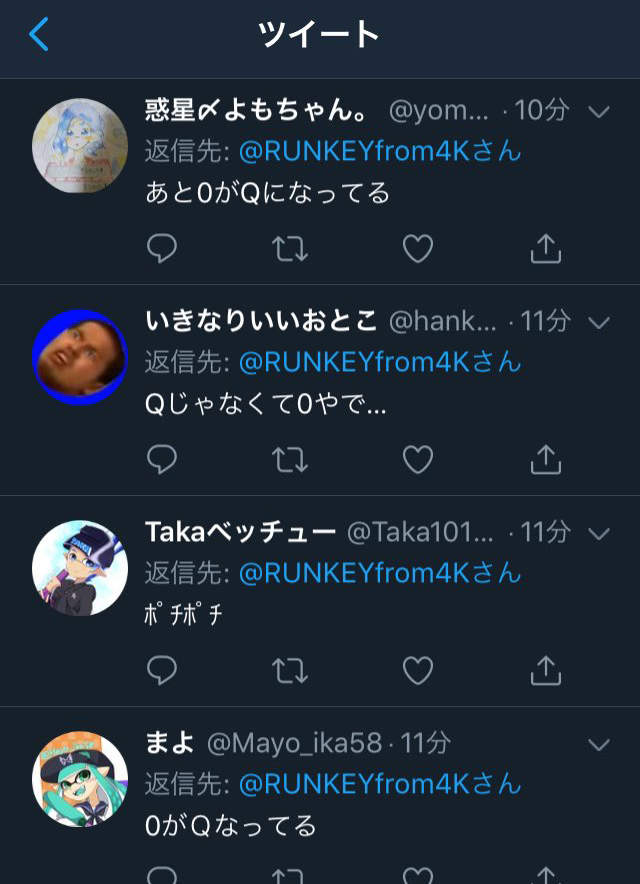Share 惑星〆よもちゃん。's tweet
Image resolution: width=640 pixels, height=884 pixels.
point(545,248)
